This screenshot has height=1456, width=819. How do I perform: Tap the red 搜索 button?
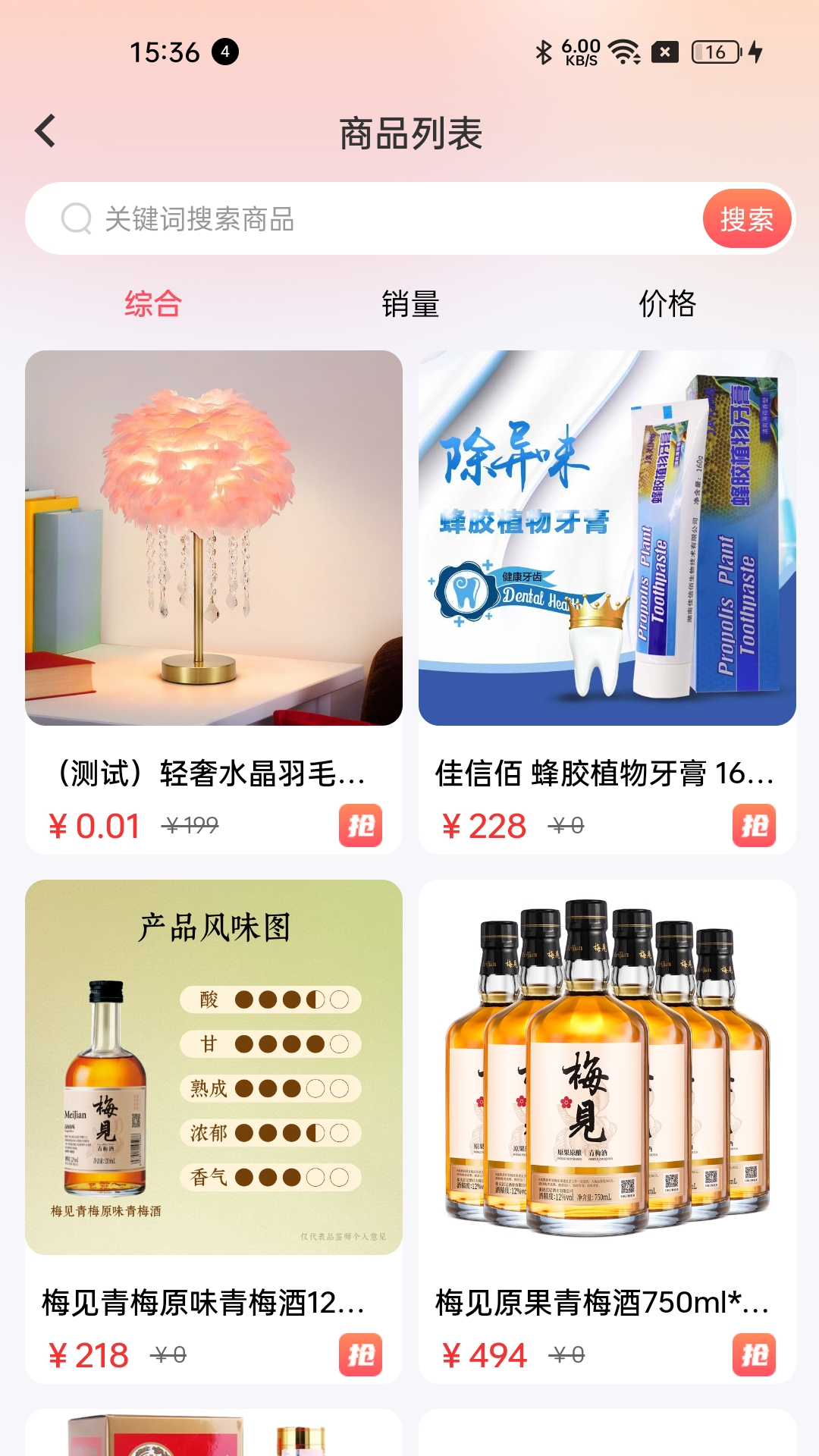pos(746,219)
